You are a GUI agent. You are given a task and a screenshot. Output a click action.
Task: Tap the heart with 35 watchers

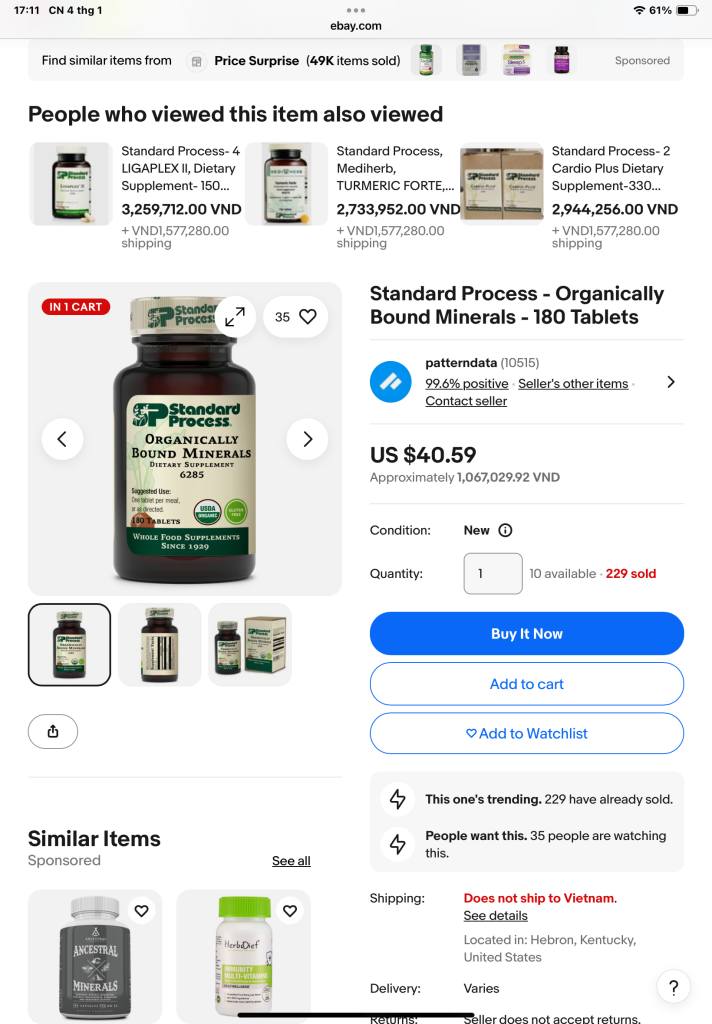295,317
